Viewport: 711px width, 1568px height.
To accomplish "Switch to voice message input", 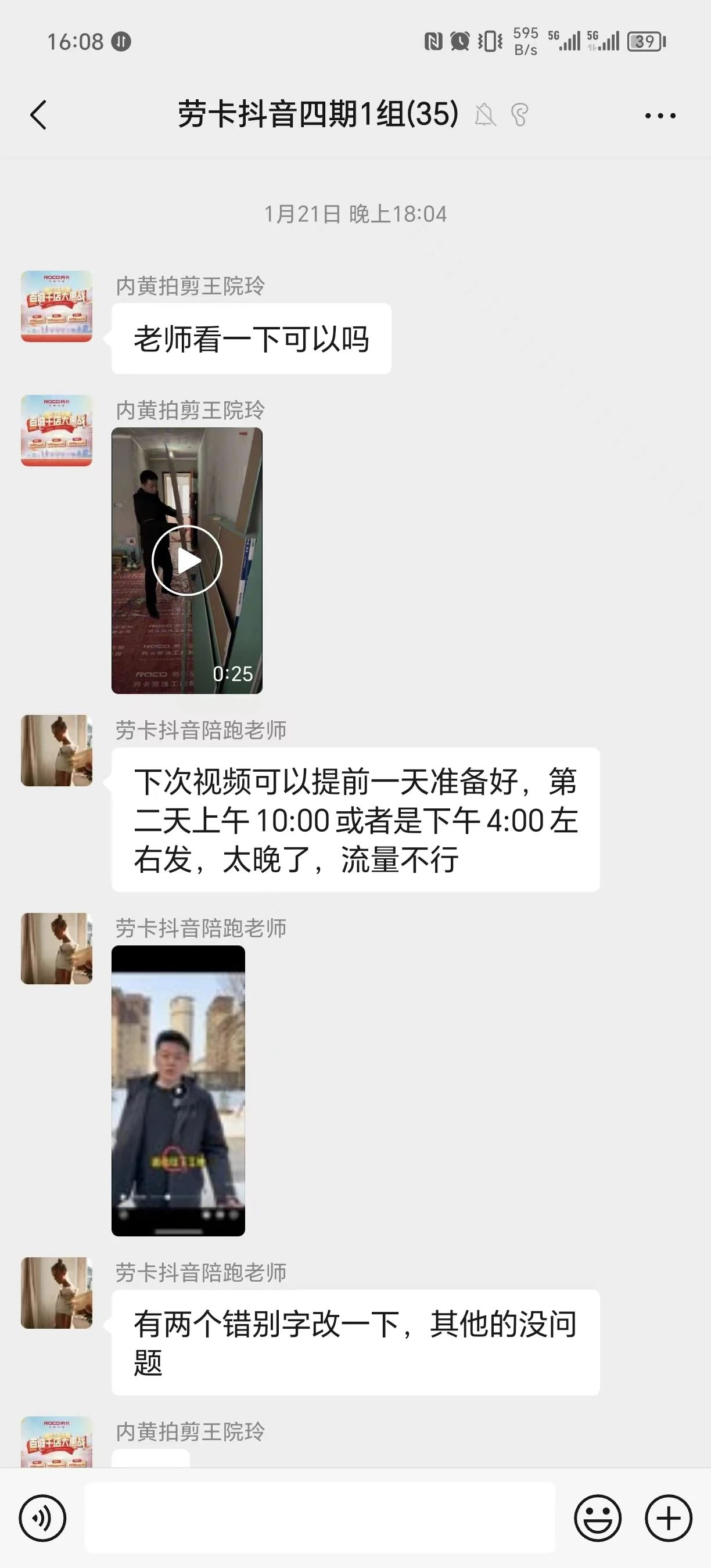I will coord(42,1517).
